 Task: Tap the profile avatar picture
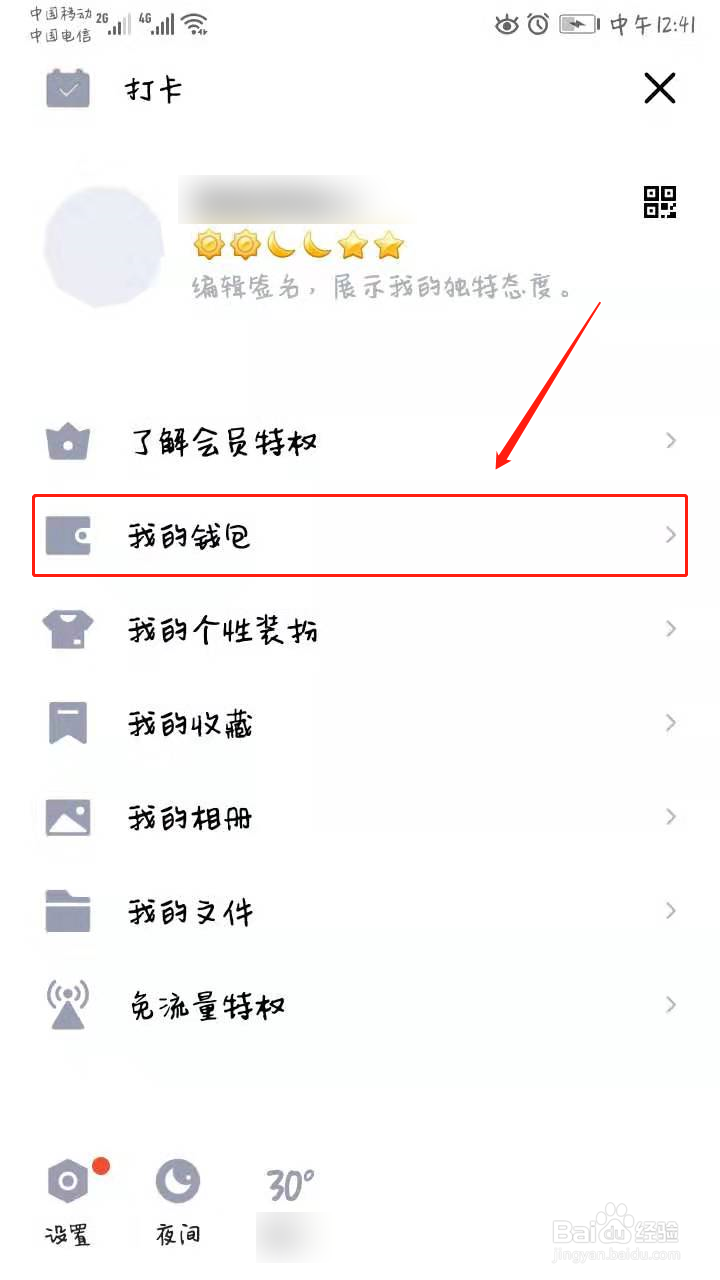102,240
